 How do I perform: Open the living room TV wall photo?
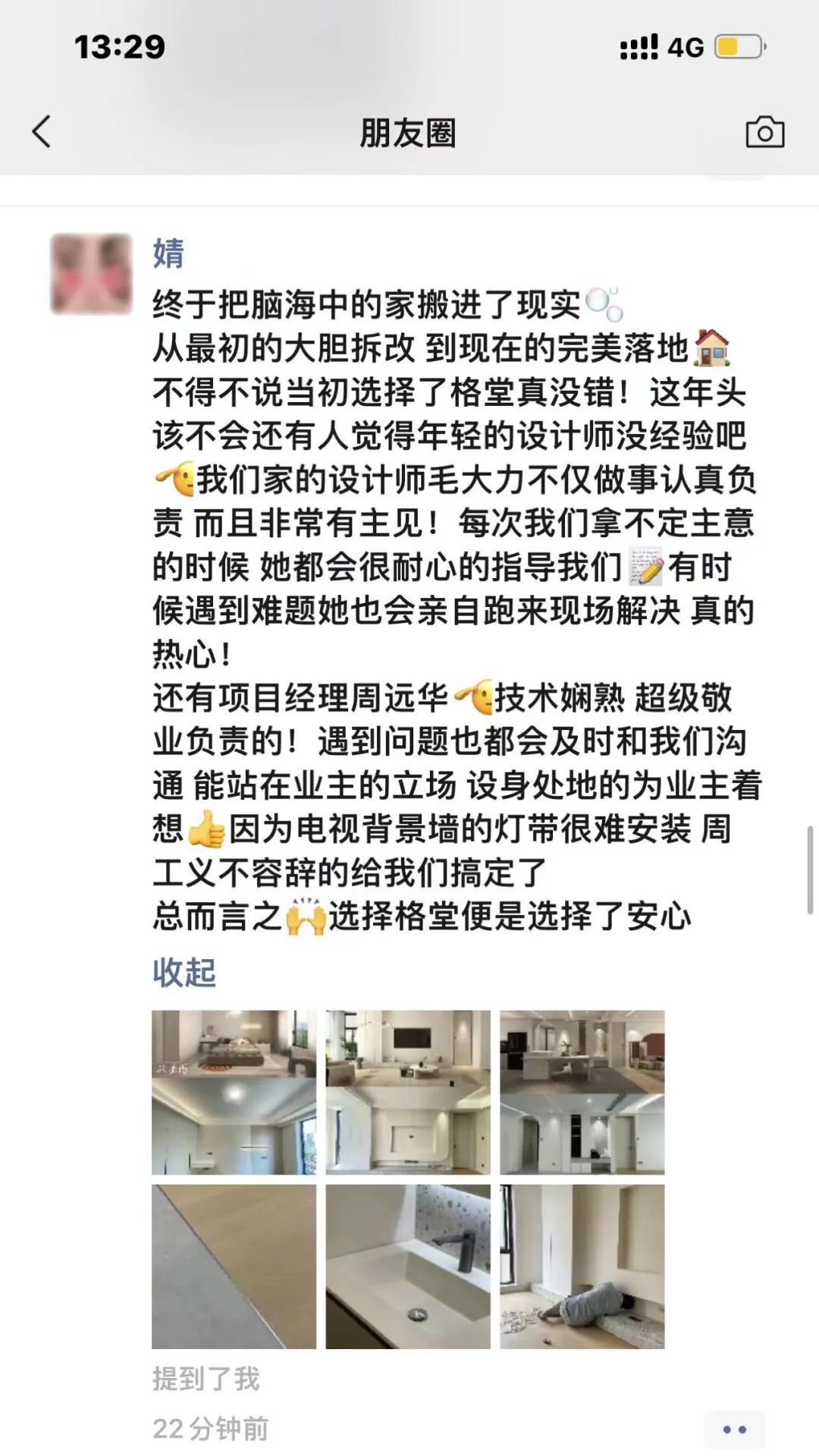tap(408, 1092)
